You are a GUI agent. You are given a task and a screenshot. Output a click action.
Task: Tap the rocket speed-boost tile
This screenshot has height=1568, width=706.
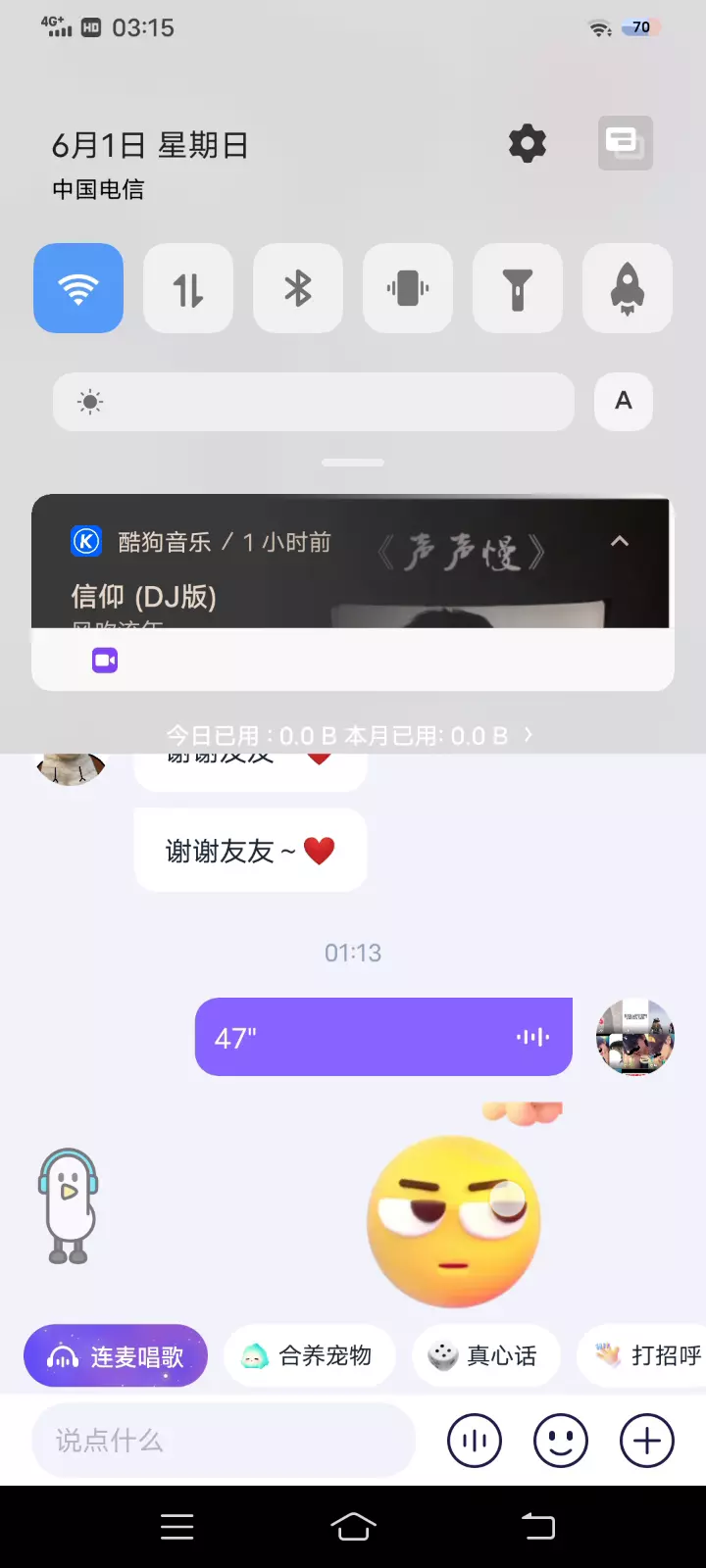coord(628,288)
